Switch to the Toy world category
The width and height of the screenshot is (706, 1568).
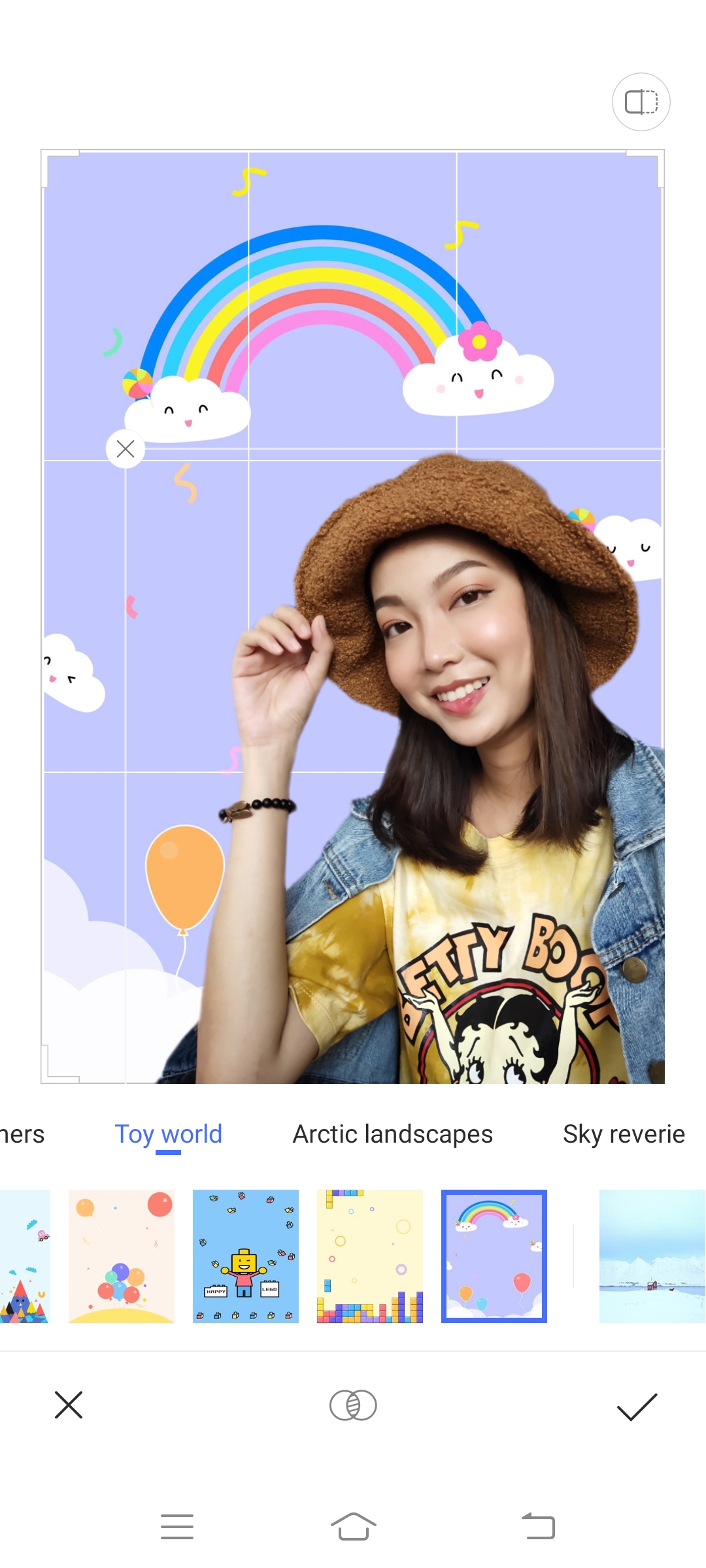tap(168, 1134)
